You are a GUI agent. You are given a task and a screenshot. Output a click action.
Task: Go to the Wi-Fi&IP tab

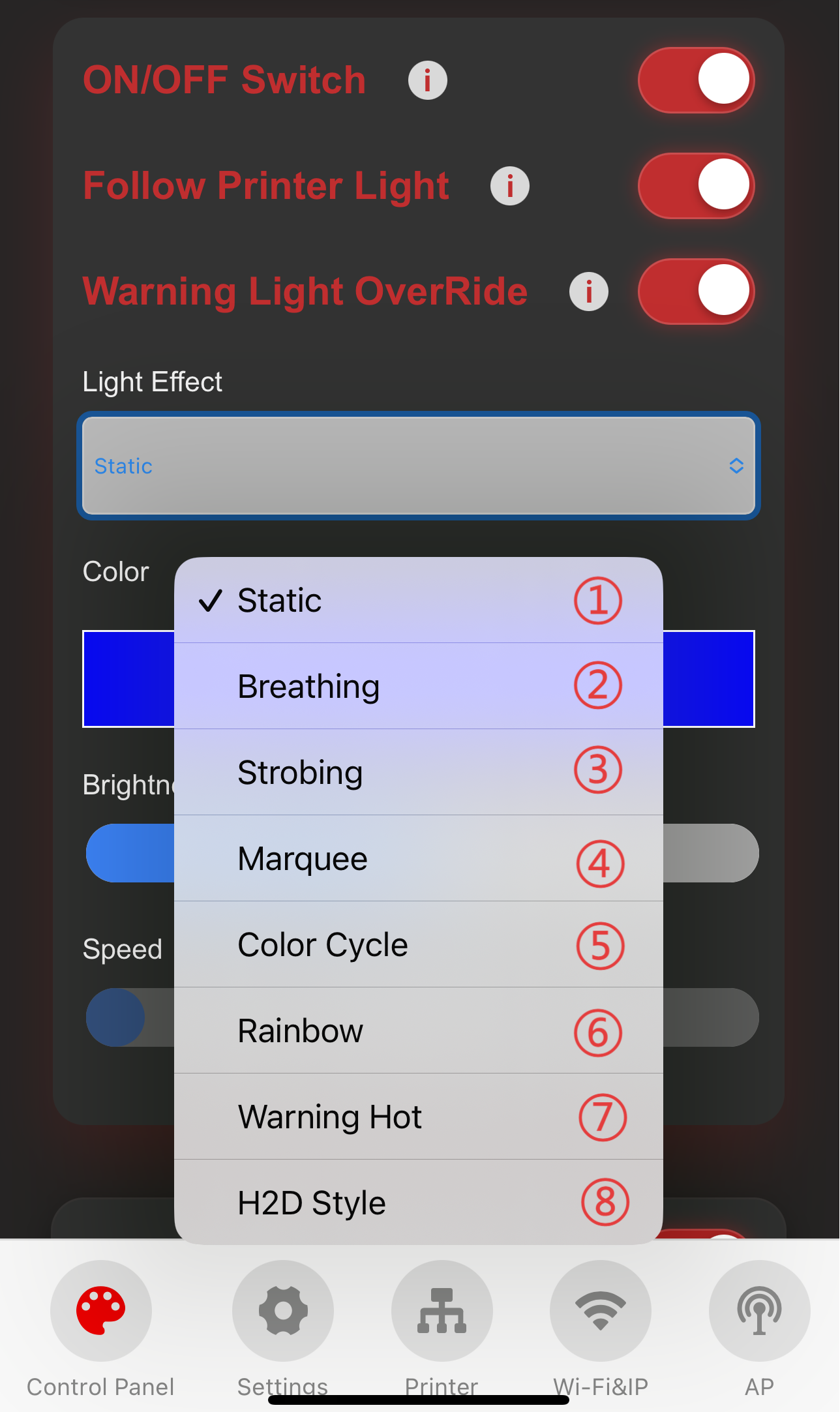pos(600,1311)
